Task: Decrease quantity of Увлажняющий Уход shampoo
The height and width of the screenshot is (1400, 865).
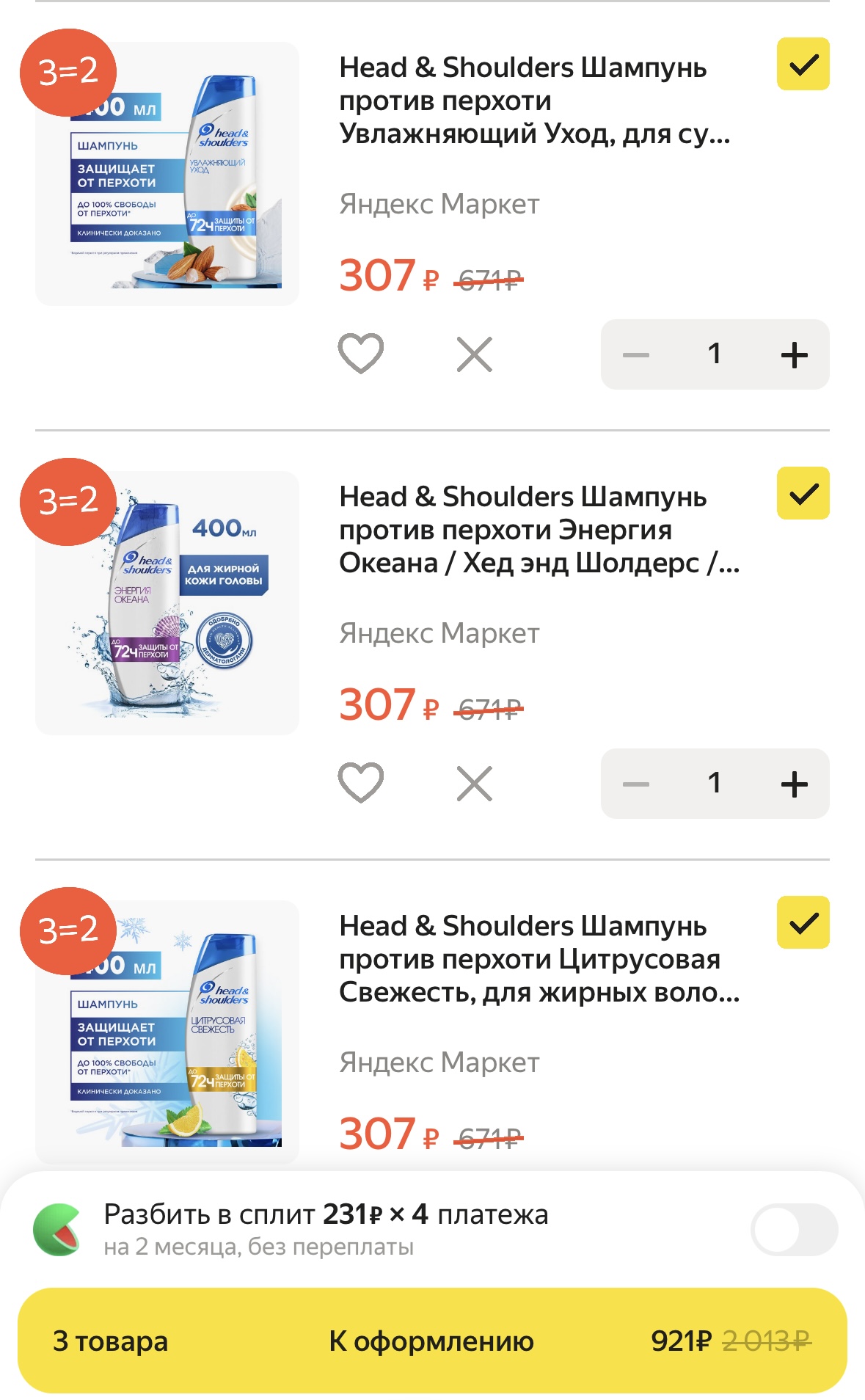Action: pos(638,354)
